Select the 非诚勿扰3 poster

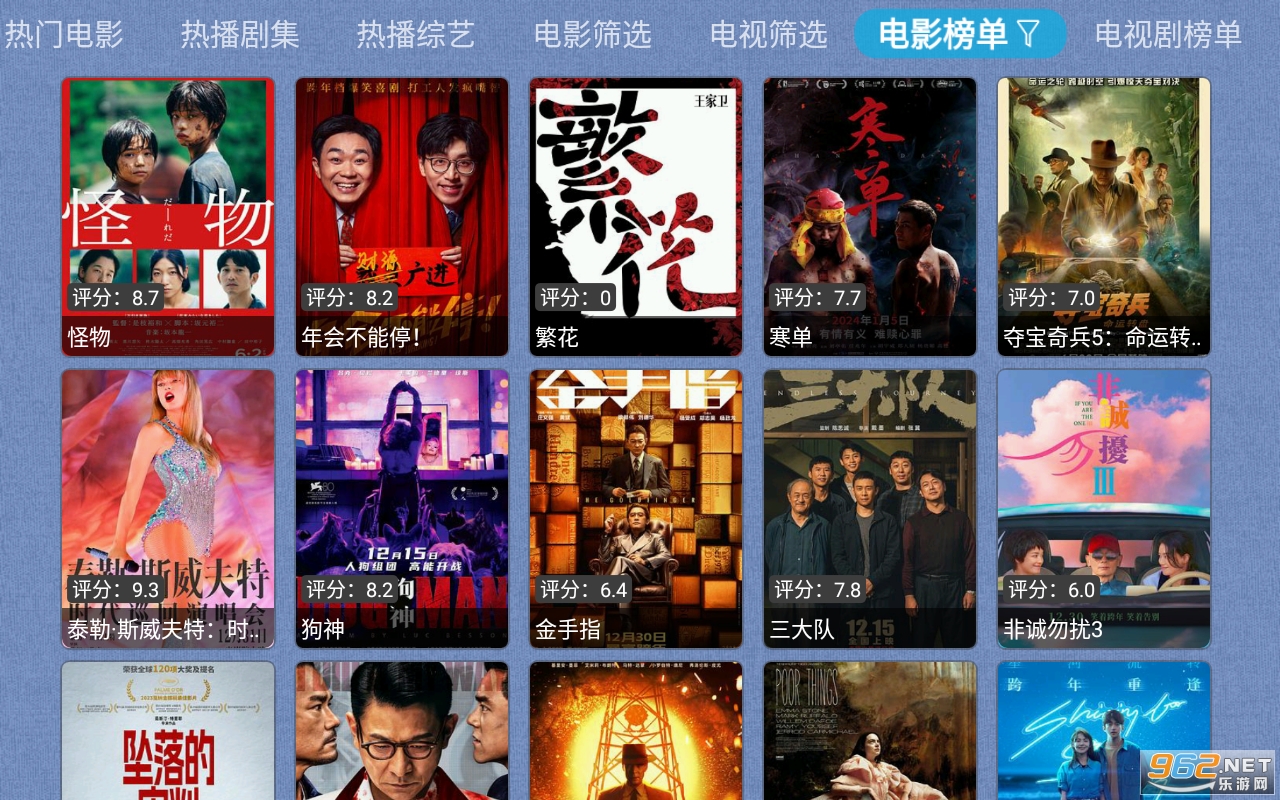coord(1104,508)
